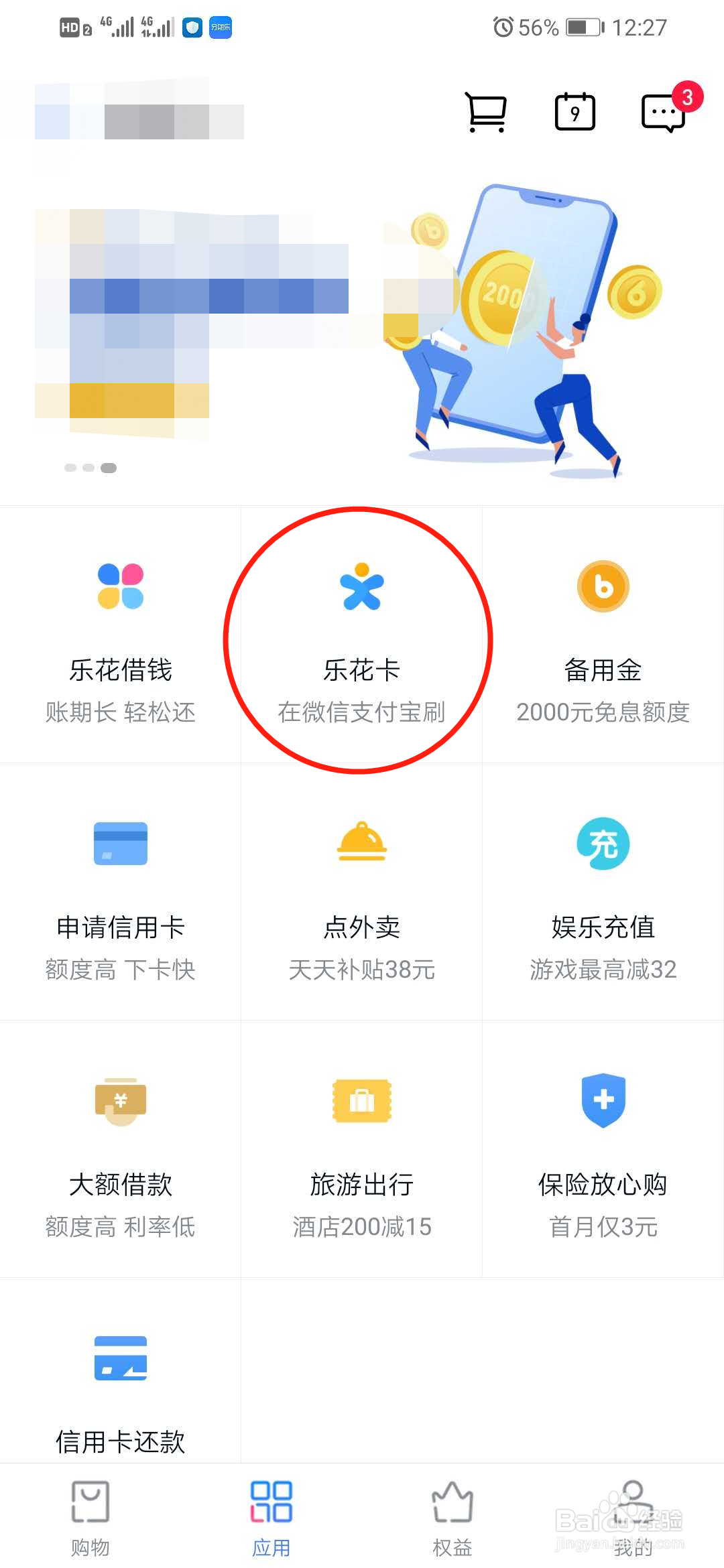Open the shopping cart at top right

484,111
